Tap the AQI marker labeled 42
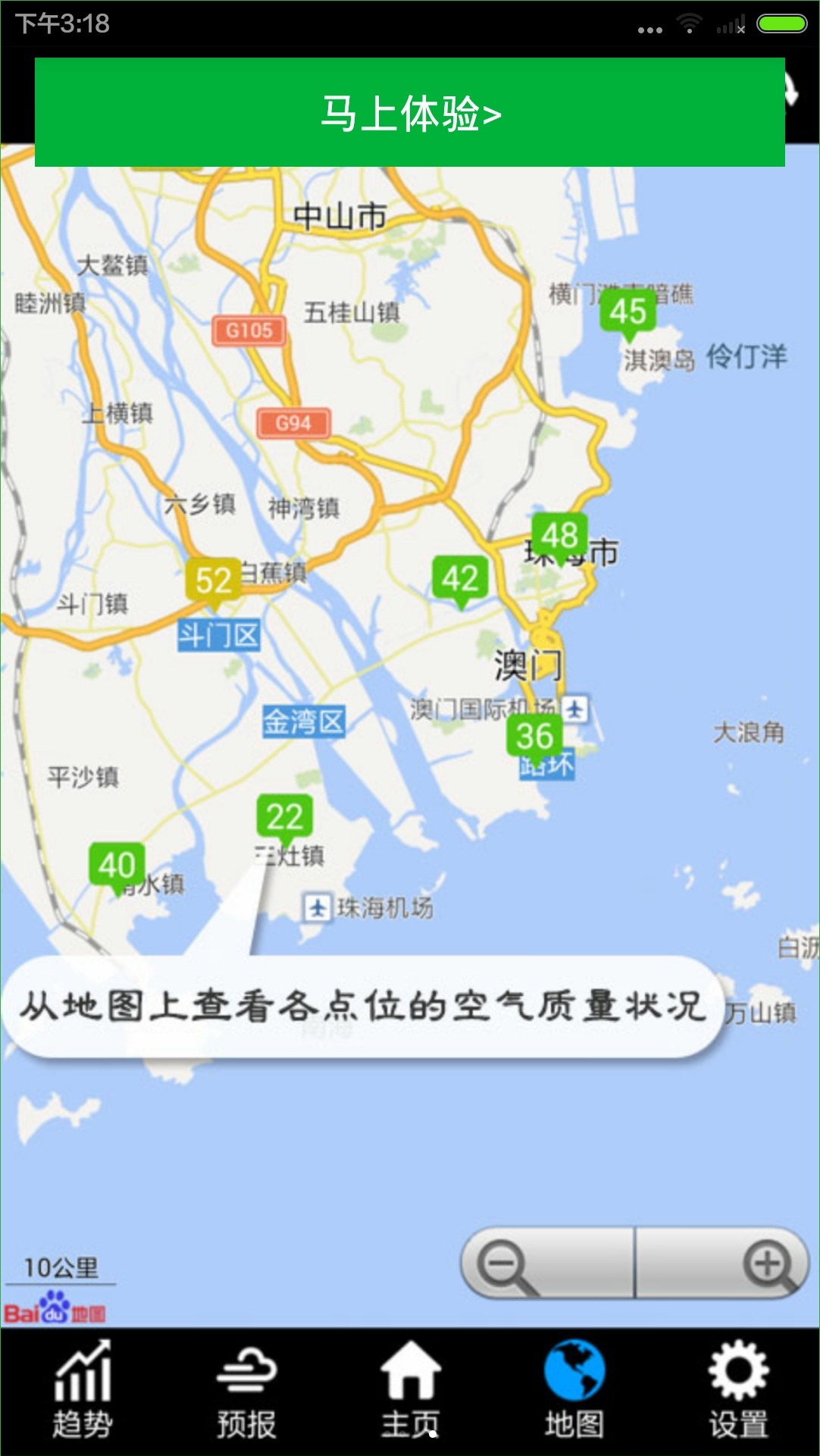 (x=461, y=578)
